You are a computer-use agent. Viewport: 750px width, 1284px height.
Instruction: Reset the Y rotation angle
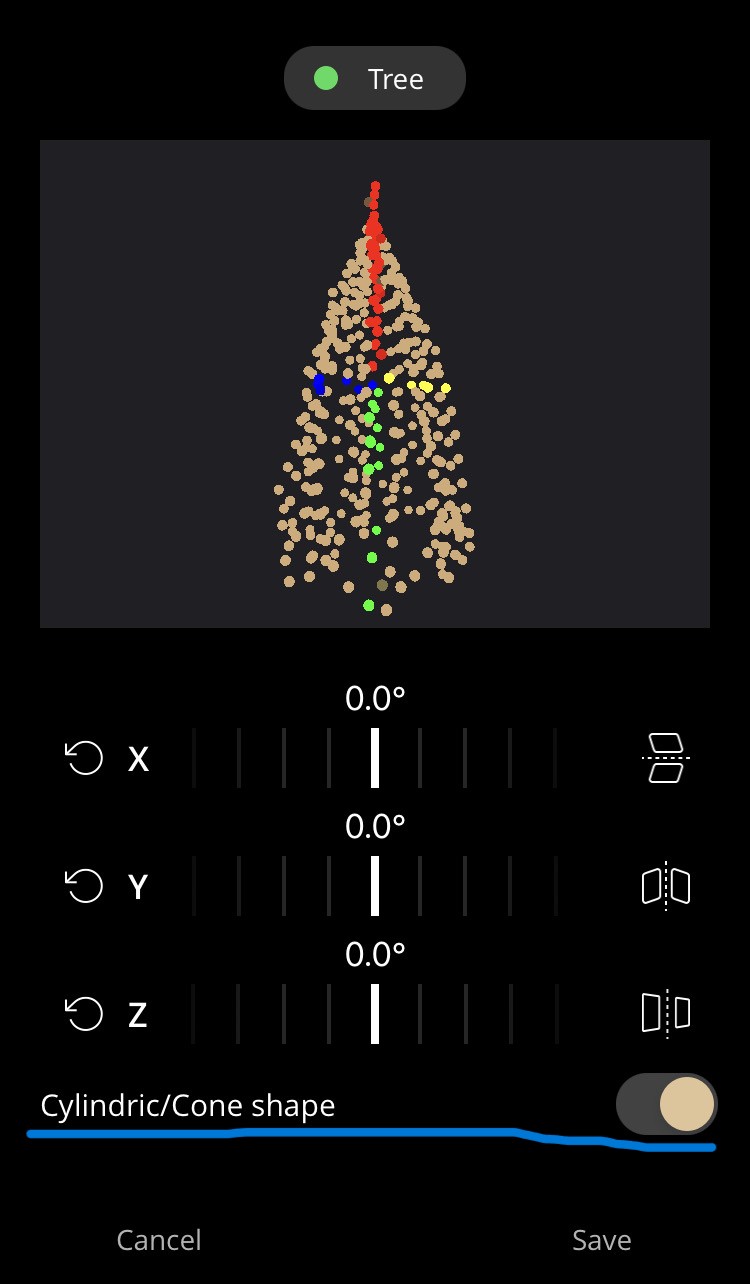[84, 886]
